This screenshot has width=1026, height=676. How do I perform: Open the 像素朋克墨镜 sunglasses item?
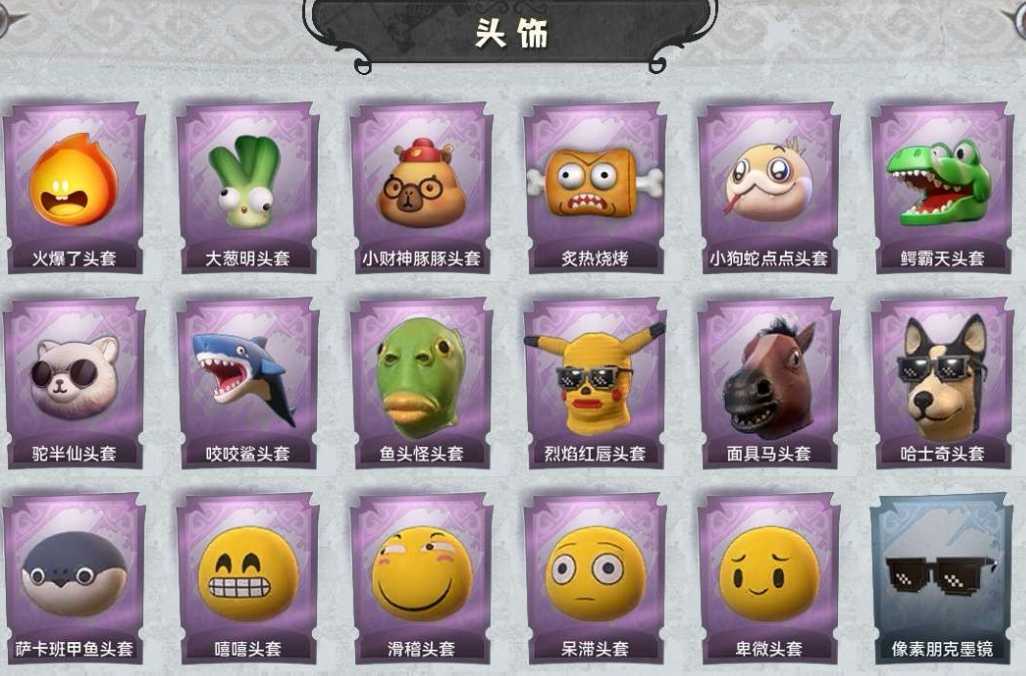coord(942,576)
